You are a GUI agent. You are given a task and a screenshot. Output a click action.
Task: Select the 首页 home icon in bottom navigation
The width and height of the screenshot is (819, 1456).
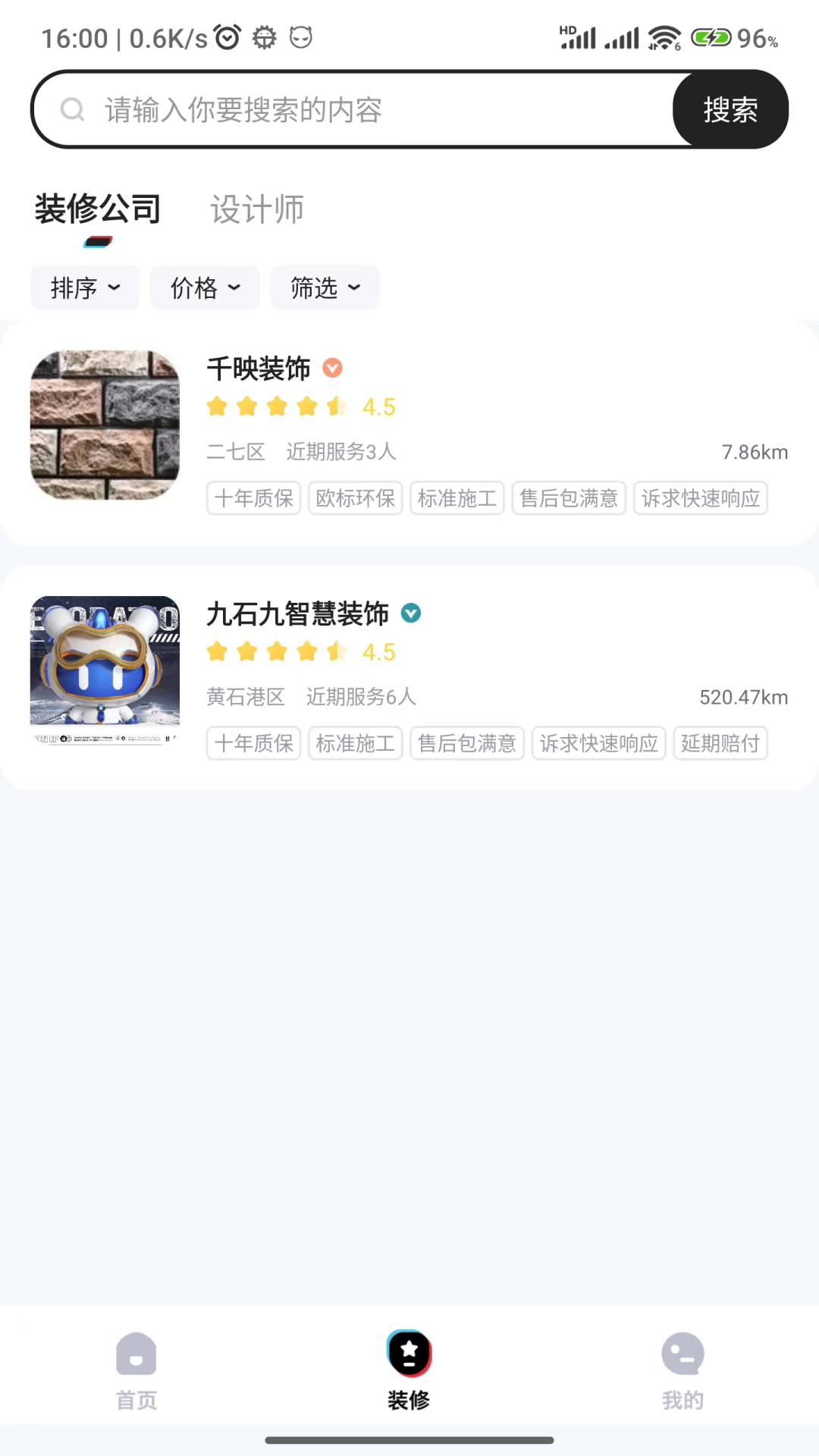tap(136, 1354)
